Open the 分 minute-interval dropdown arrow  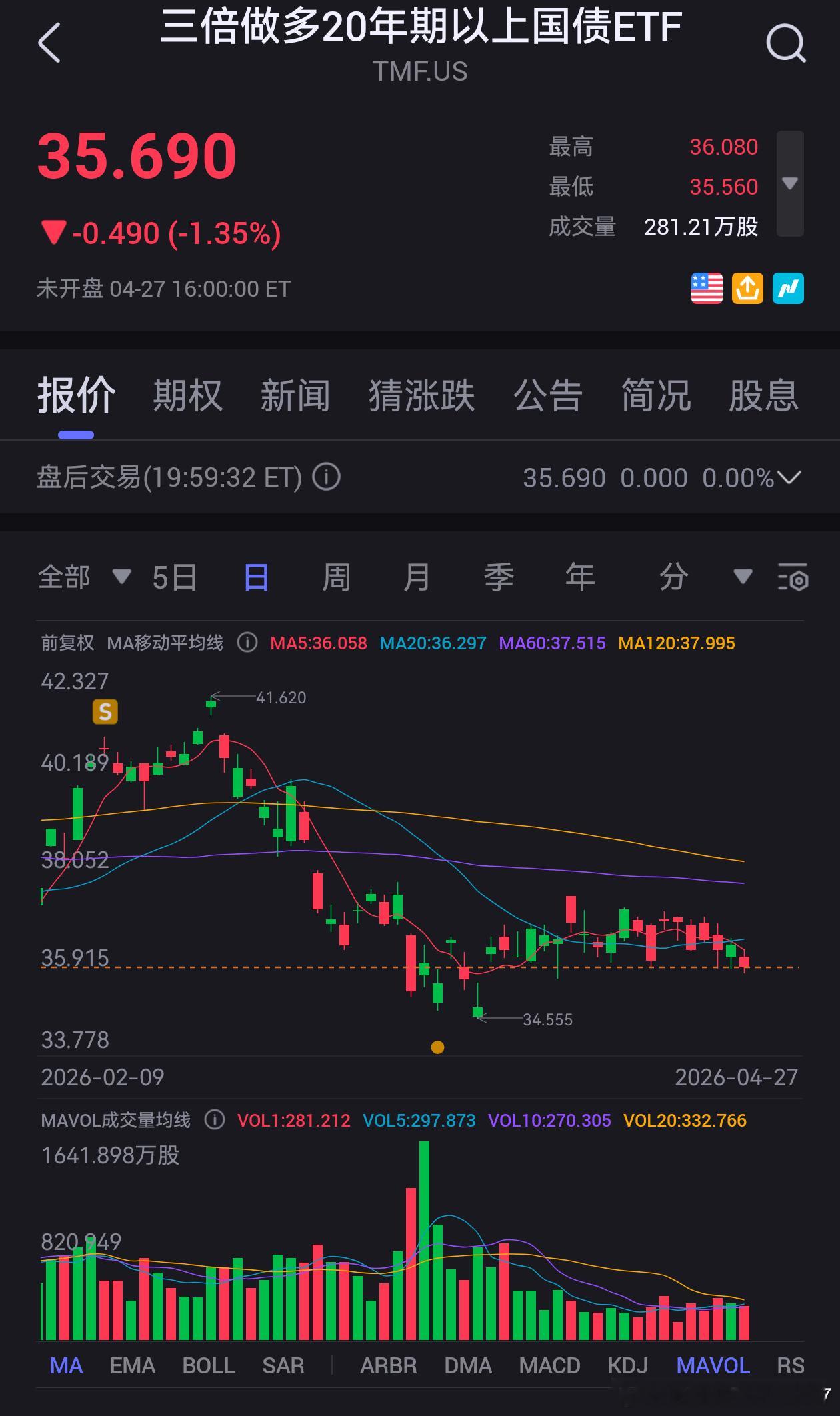742,579
